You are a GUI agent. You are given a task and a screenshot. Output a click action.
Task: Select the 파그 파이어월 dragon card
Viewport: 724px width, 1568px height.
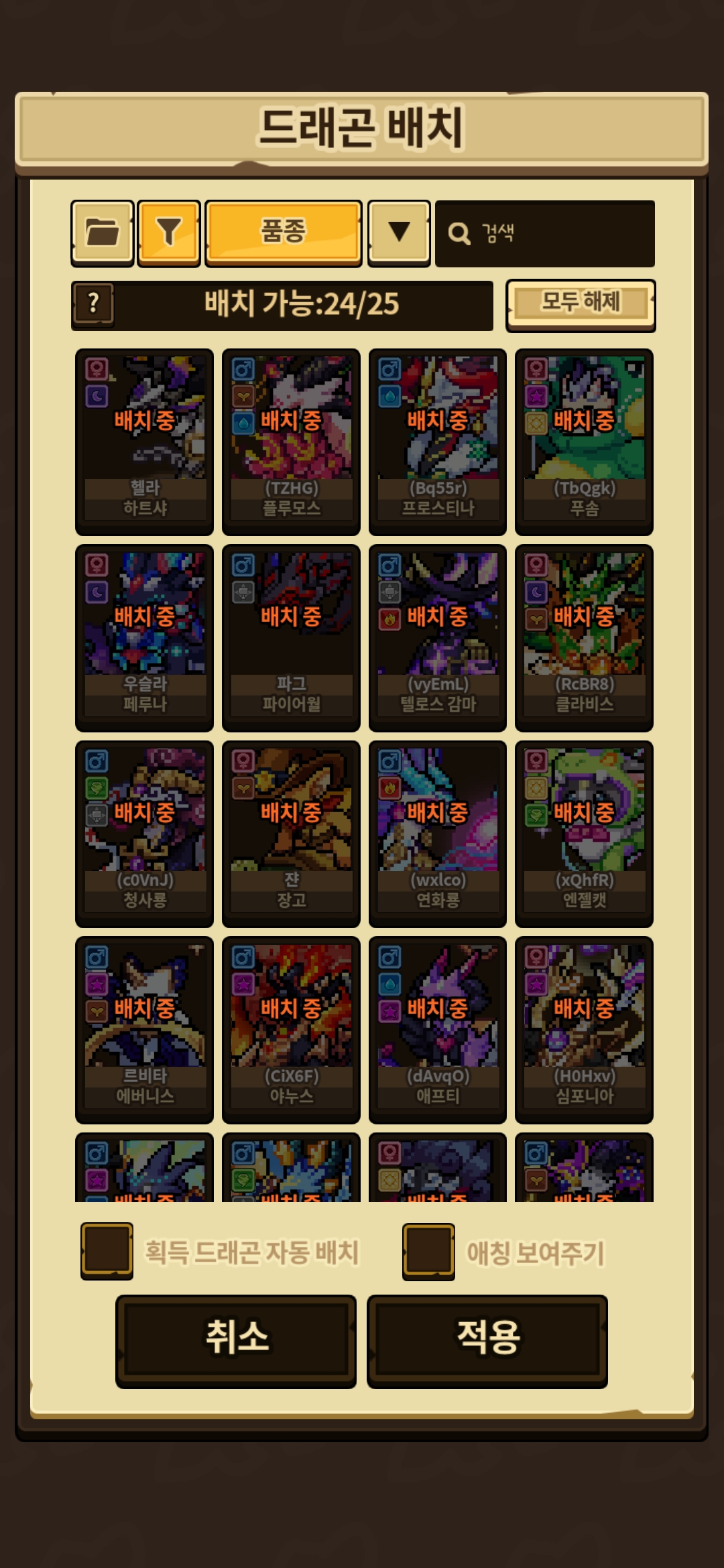click(291, 638)
